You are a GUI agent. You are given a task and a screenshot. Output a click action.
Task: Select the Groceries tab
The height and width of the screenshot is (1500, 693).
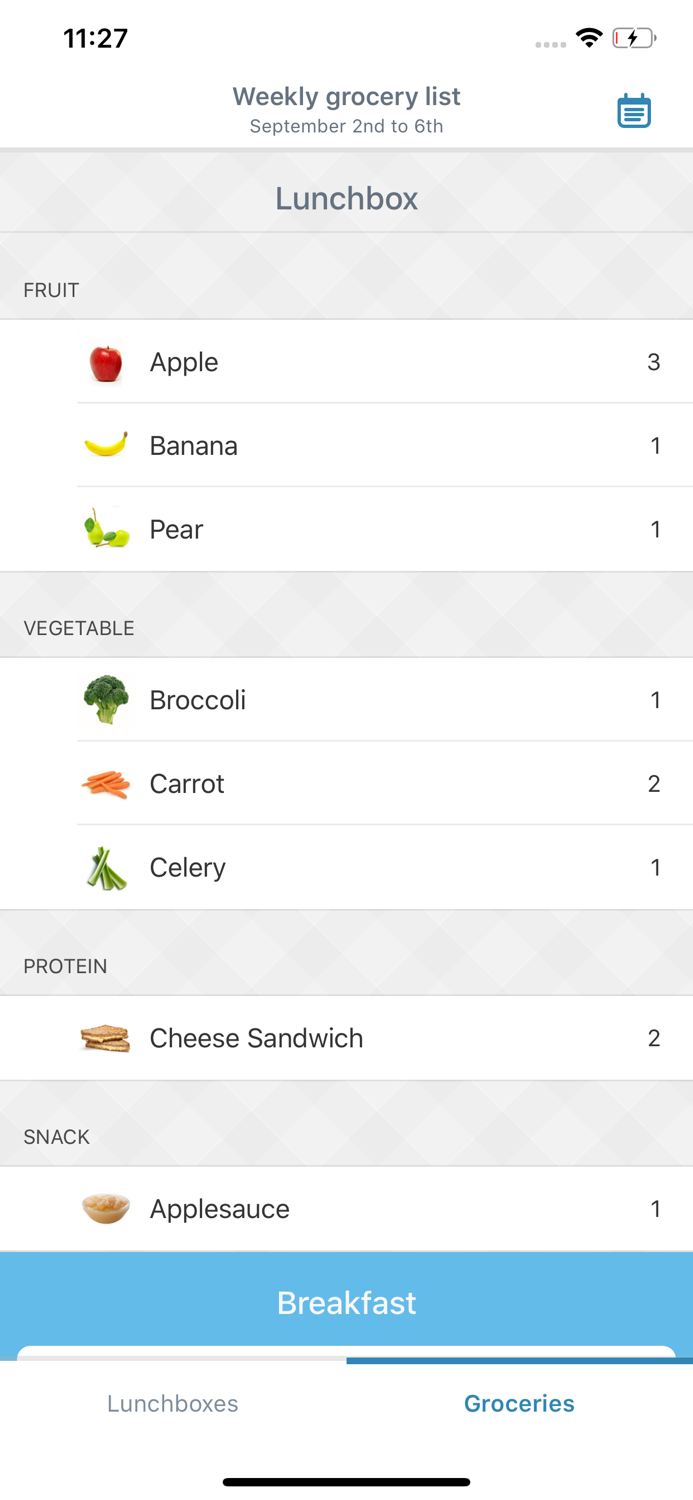pyautogui.click(x=519, y=1403)
